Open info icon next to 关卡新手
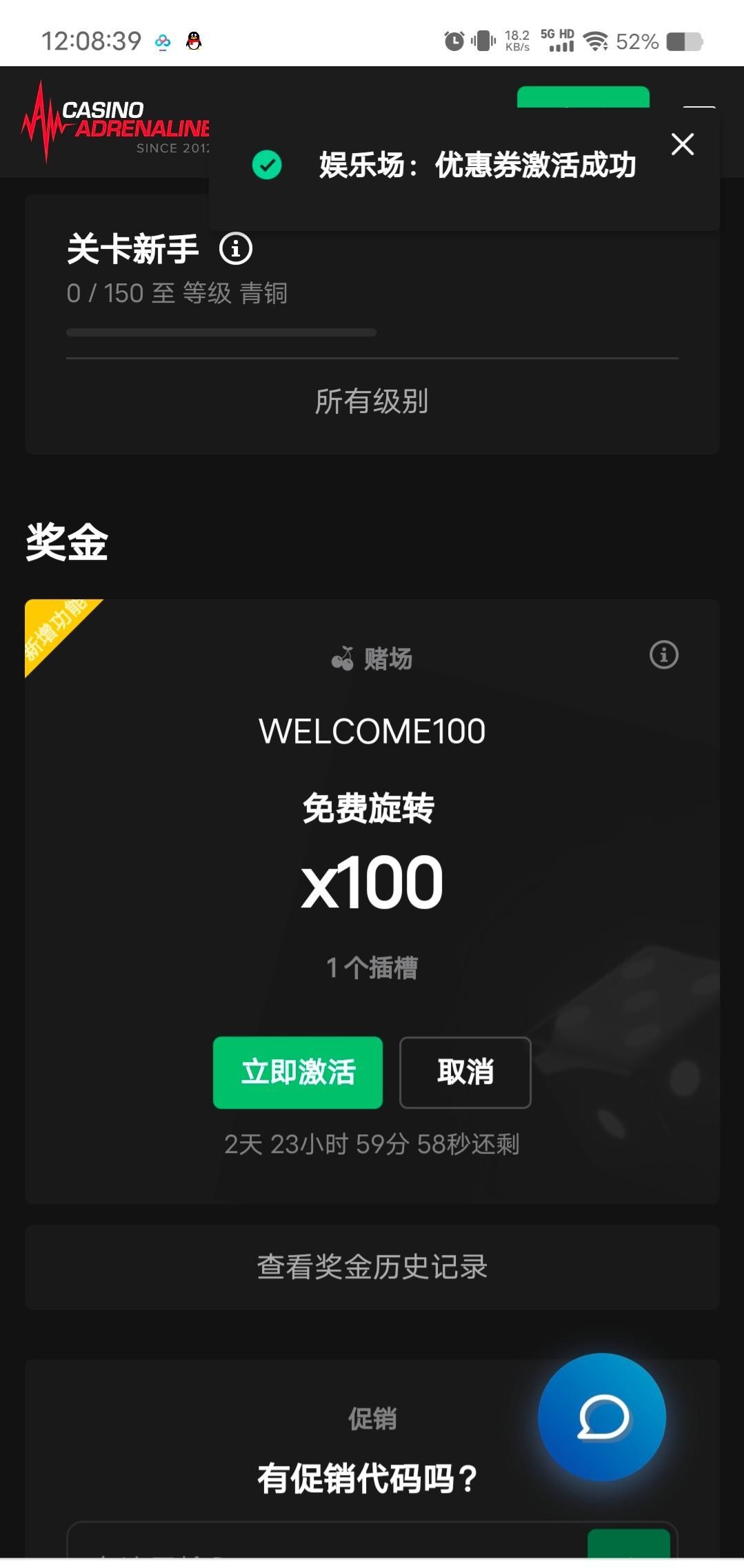Screen dimensions: 744x1568 [x=236, y=249]
